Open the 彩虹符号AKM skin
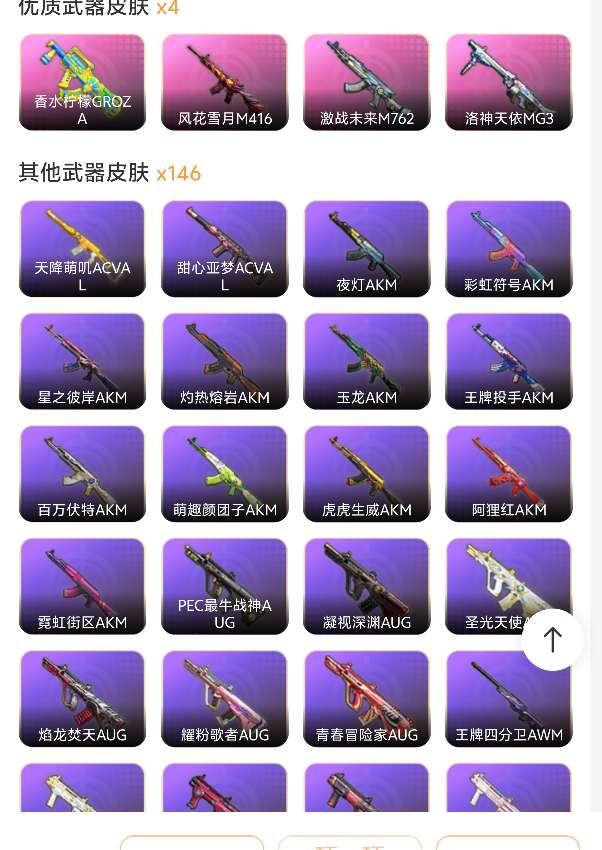The image size is (602, 850). pyautogui.click(x=508, y=248)
